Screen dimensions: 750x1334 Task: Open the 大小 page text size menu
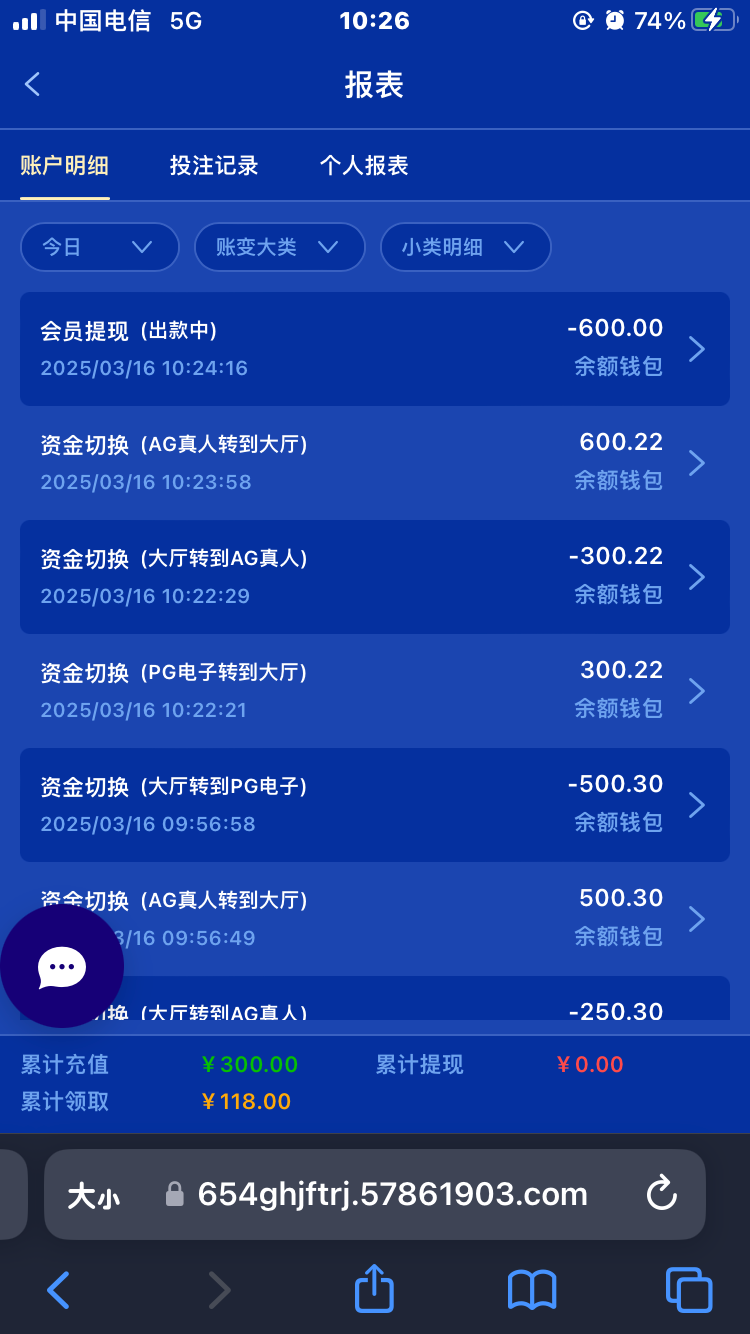pos(93,1195)
